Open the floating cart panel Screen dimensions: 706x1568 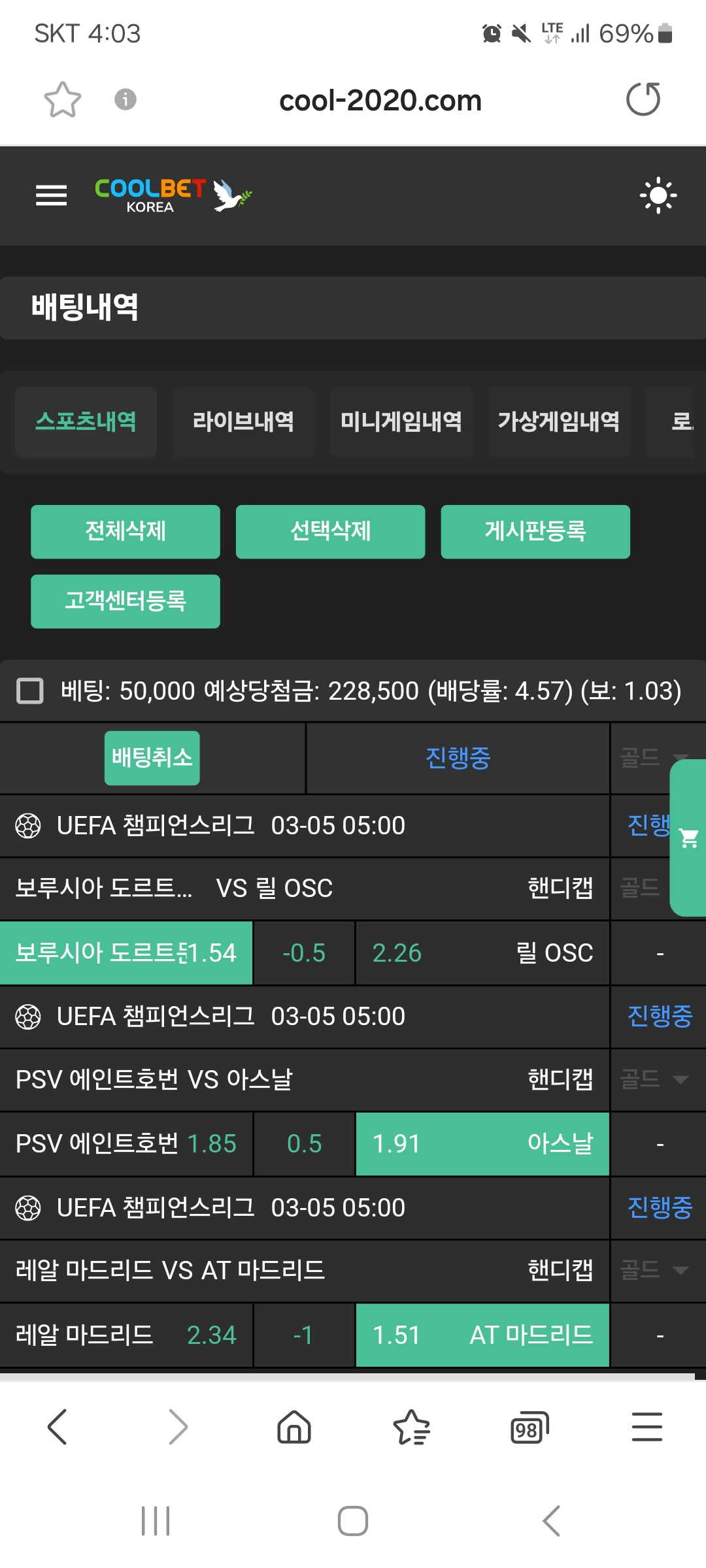pos(688,838)
